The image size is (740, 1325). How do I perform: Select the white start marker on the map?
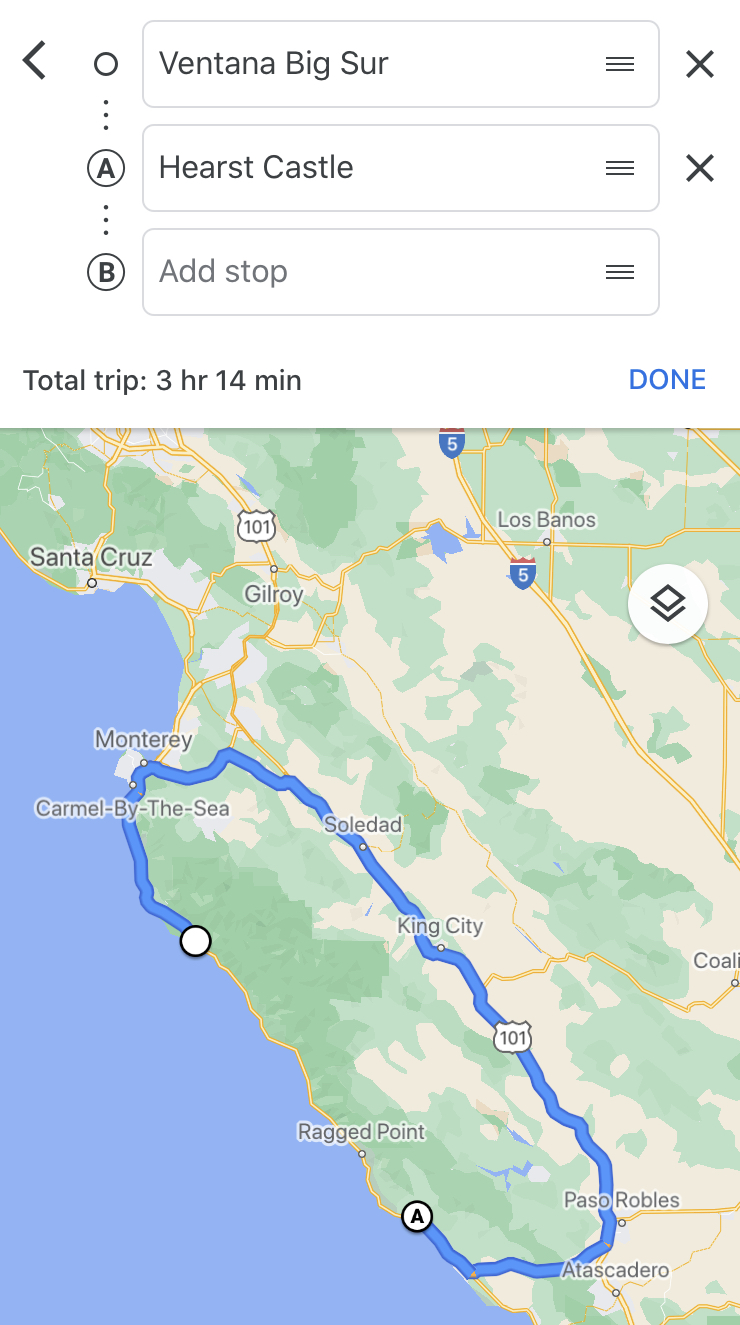pyautogui.click(x=196, y=941)
